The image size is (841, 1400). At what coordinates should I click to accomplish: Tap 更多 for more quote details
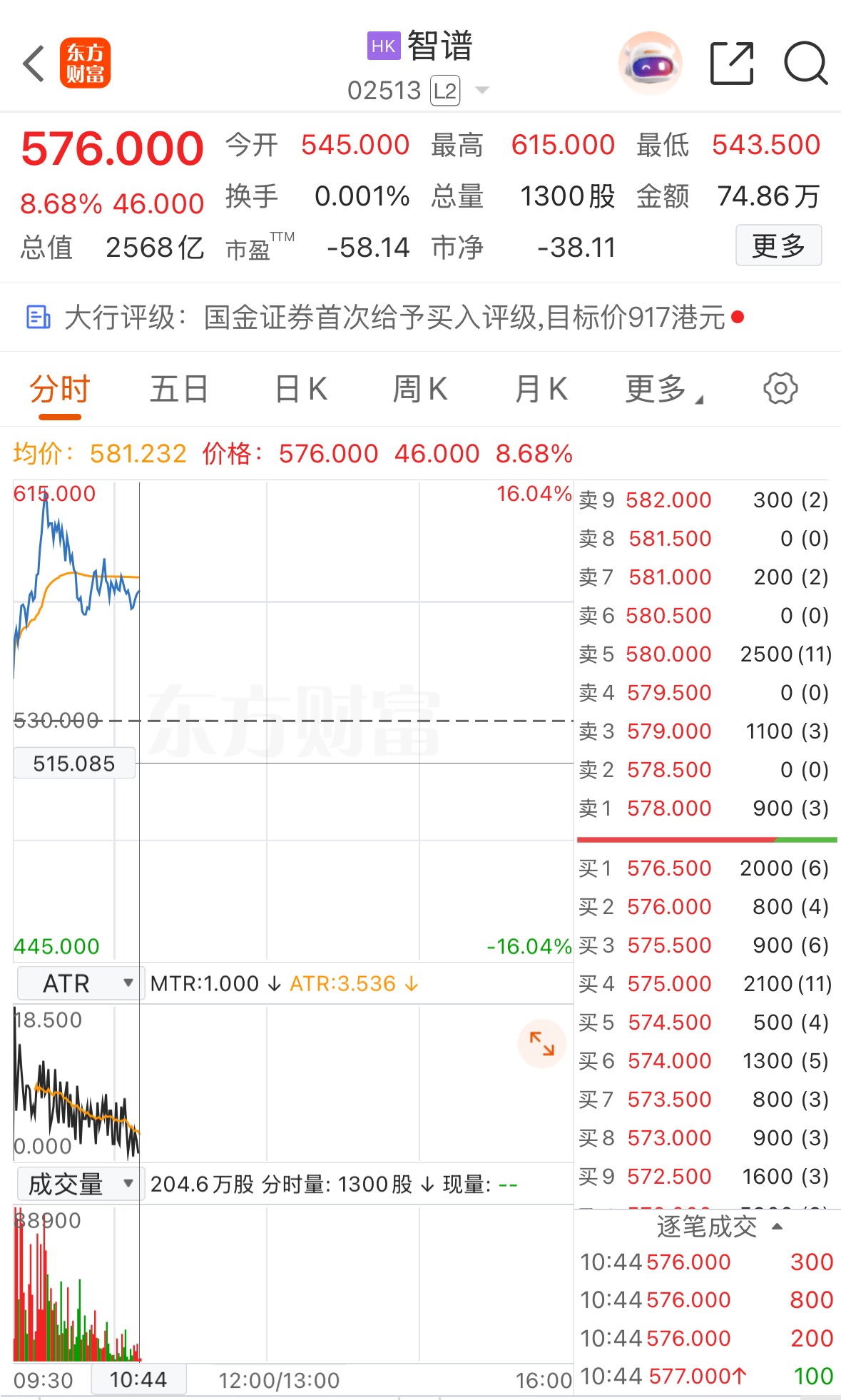tap(778, 245)
